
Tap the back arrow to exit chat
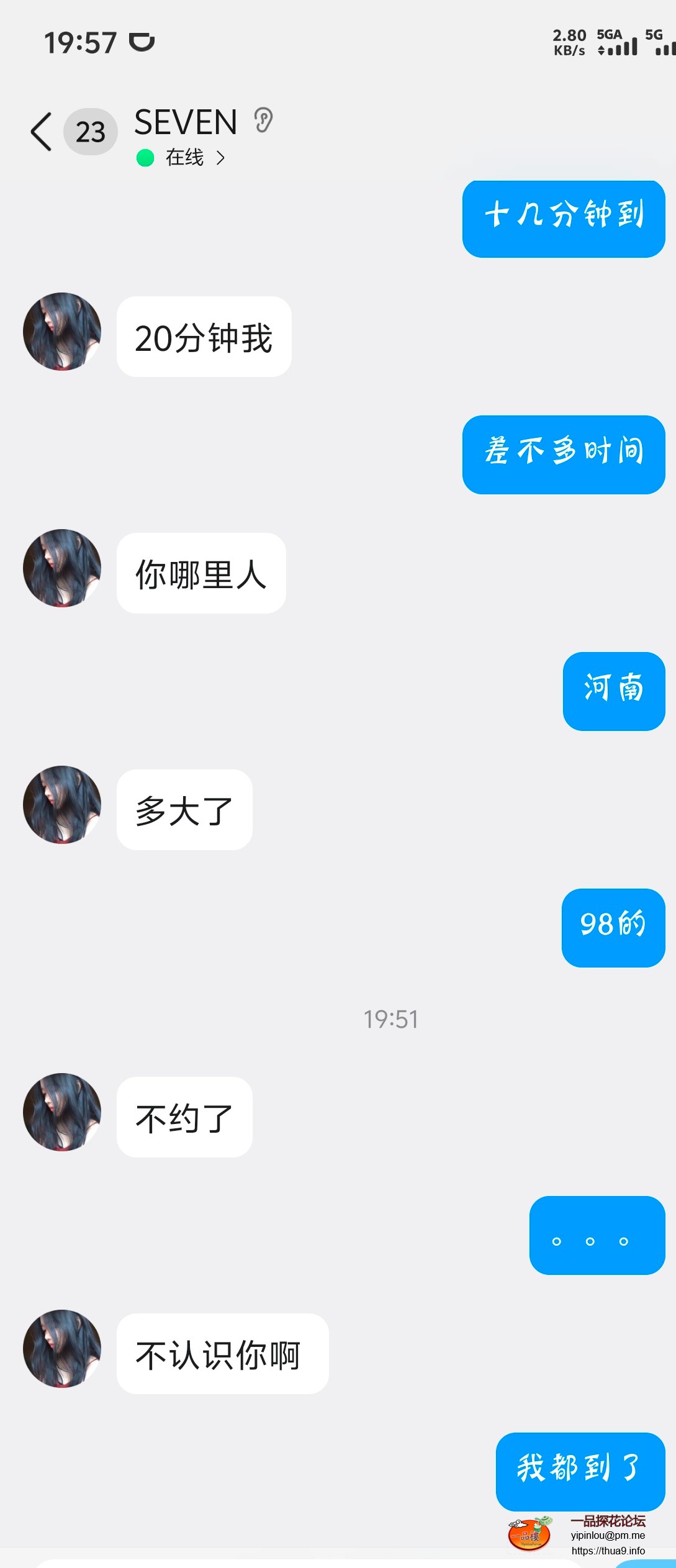(40, 131)
